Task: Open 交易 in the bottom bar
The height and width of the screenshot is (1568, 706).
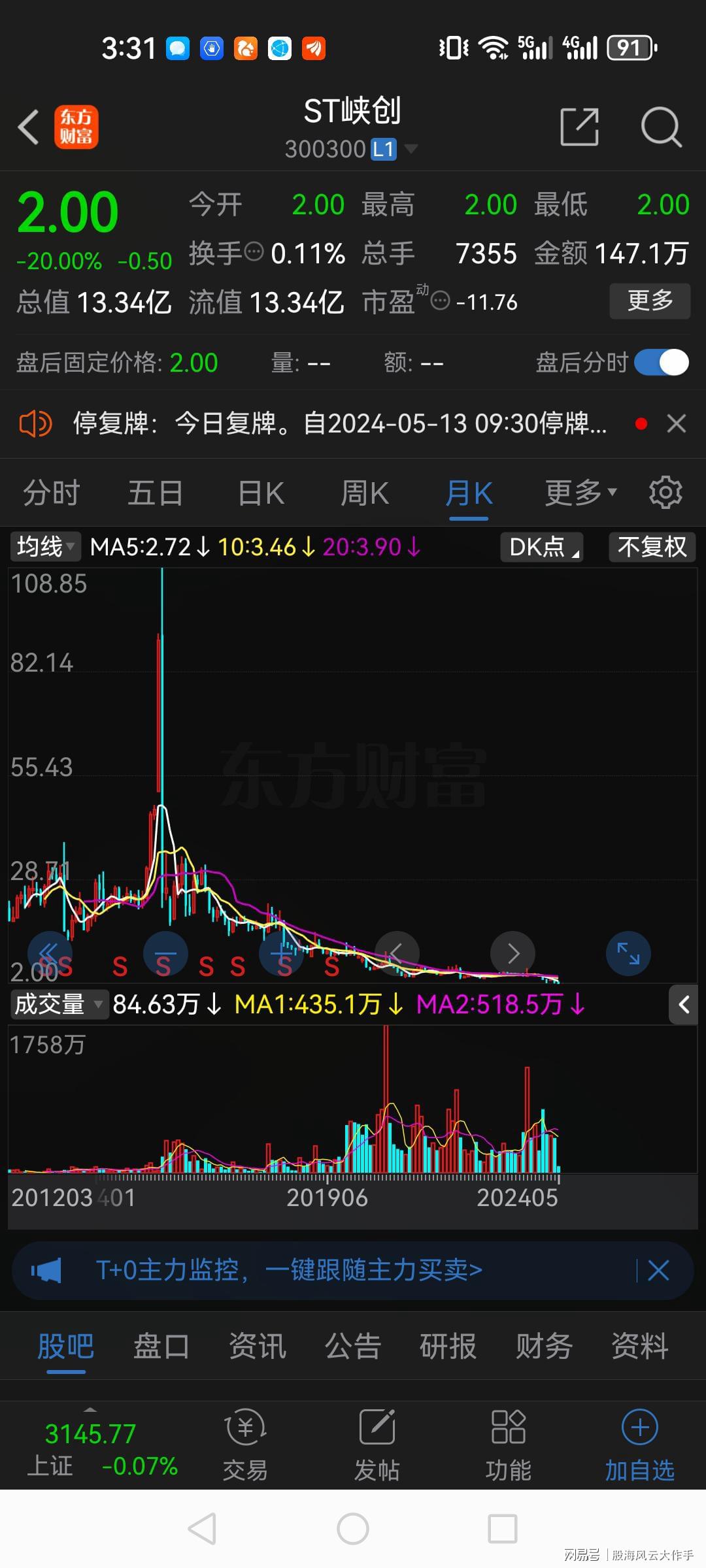Action: point(245,1445)
